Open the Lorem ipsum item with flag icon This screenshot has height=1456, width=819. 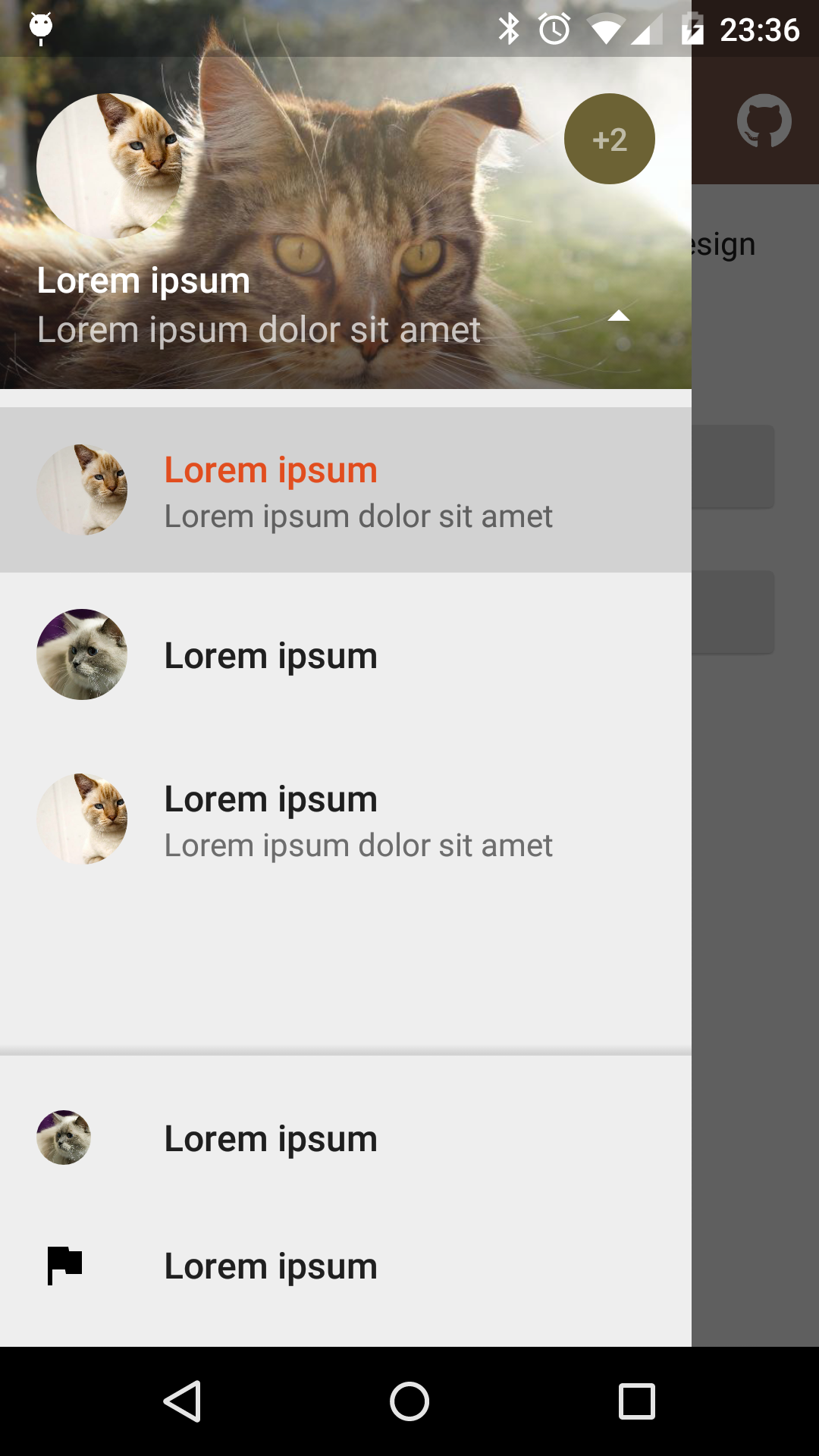pos(346,1266)
